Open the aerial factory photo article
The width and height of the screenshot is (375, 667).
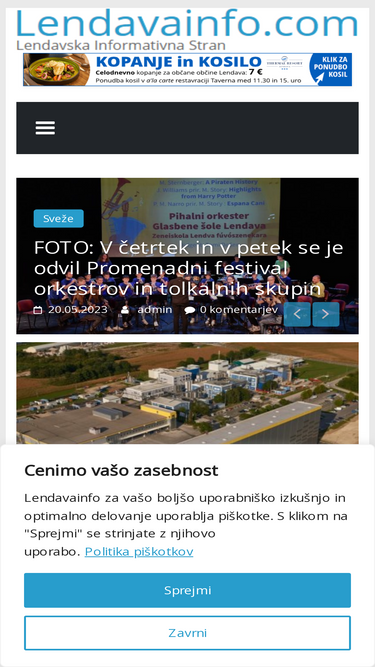point(187,393)
